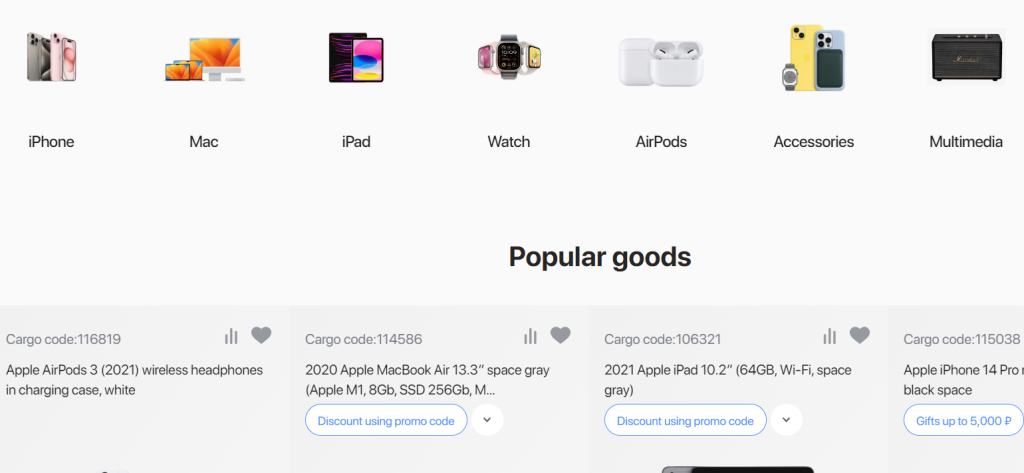Like the 2021 Apple iPad 10.2″
This screenshot has width=1024, height=473.
pos(860,336)
